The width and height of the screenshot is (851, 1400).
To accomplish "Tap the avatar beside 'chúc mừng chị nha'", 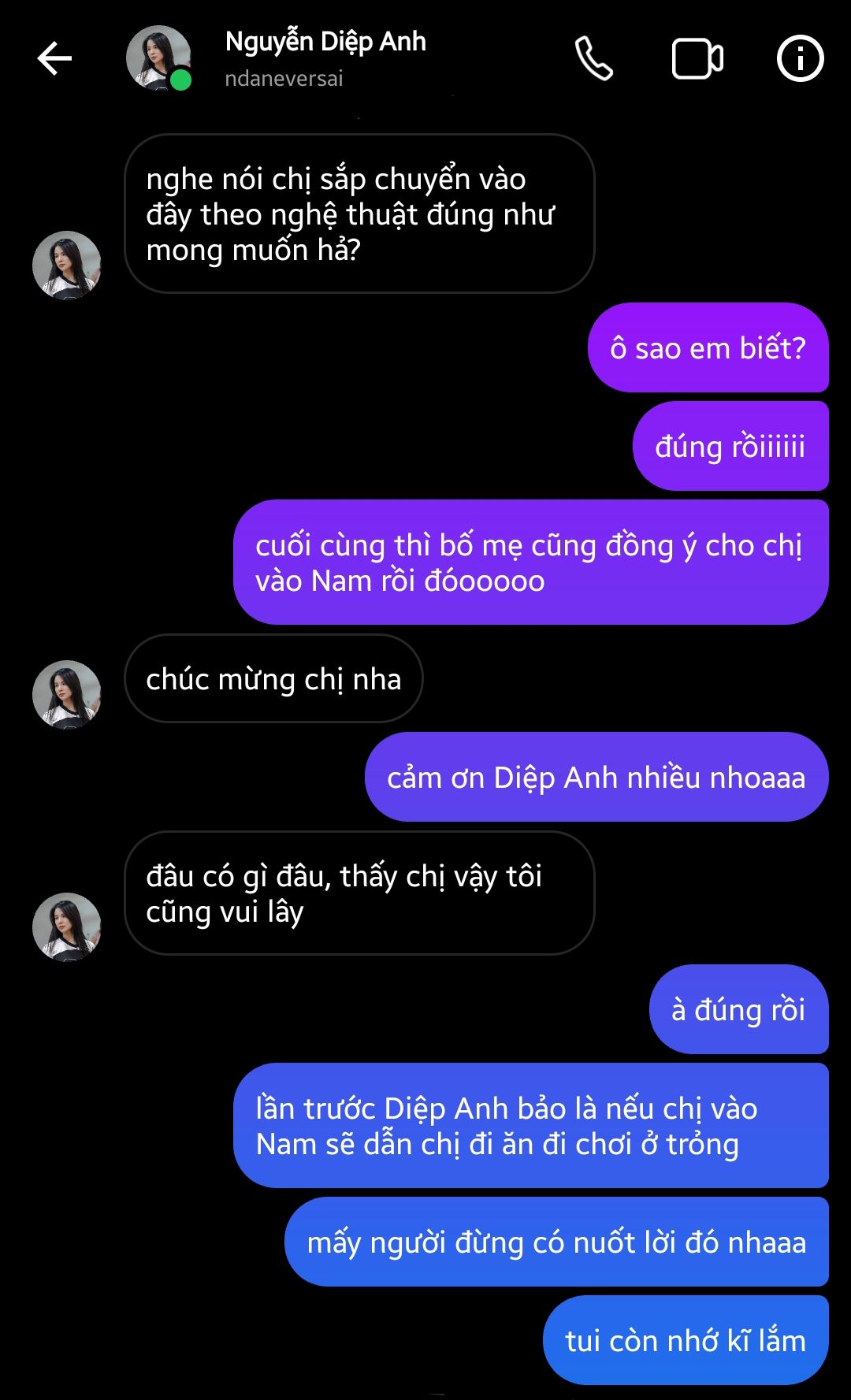I will [67, 694].
